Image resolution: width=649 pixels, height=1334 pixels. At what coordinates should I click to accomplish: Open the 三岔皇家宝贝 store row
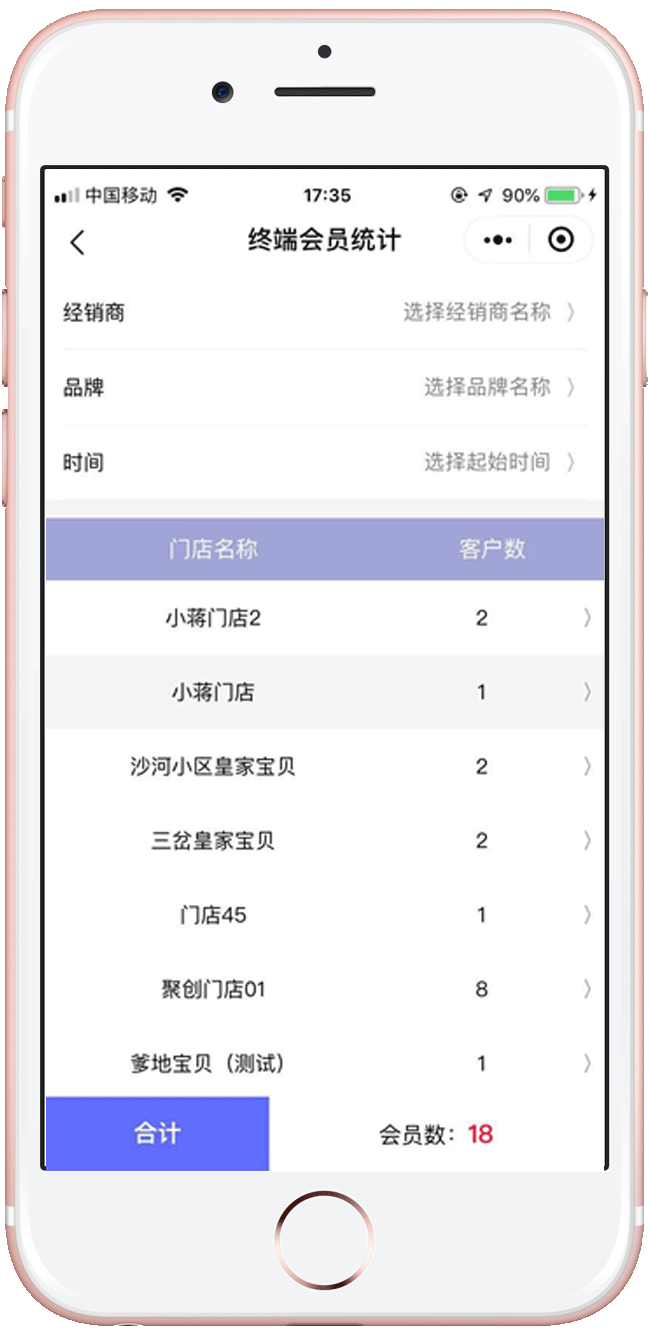[x=325, y=841]
